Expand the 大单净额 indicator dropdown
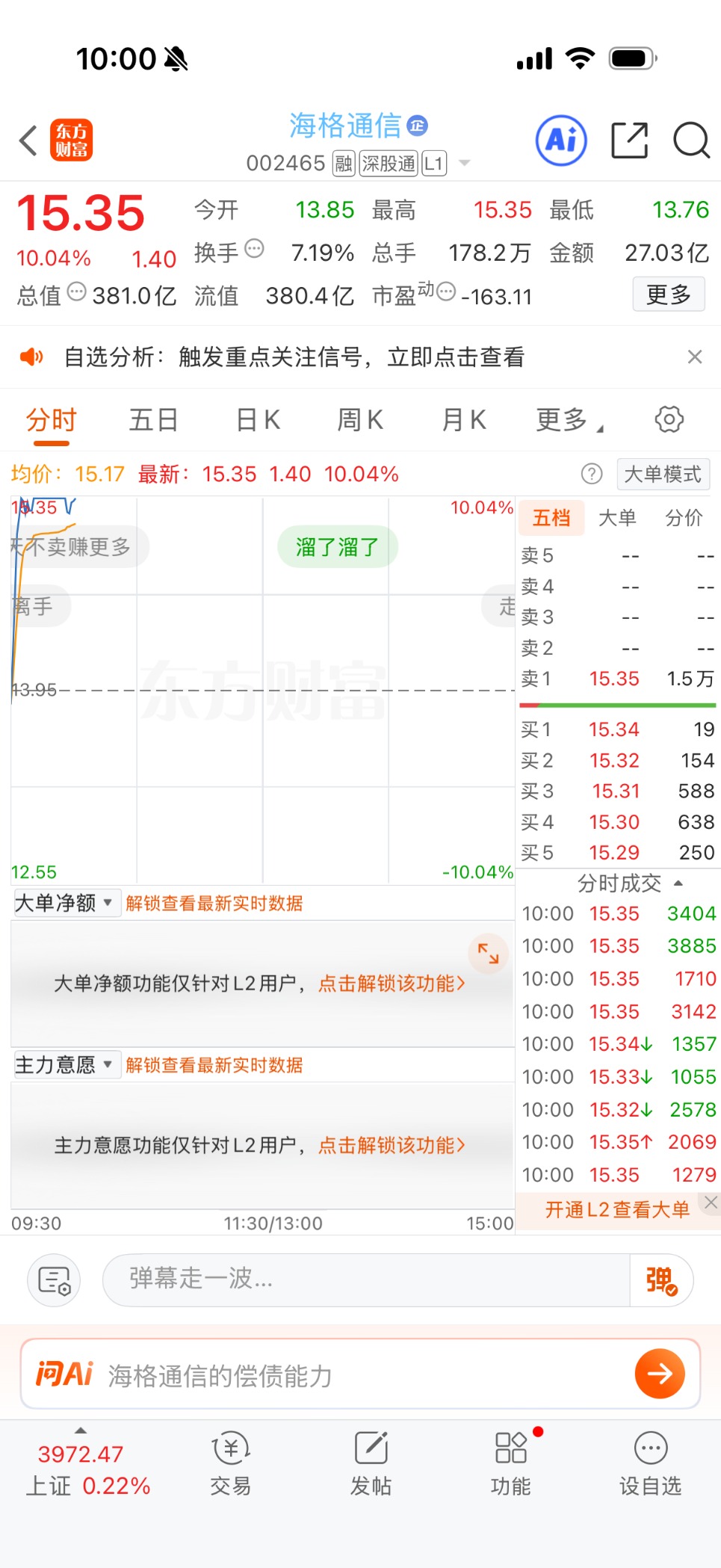Viewport: 721px width, 1568px height. (x=64, y=903)
